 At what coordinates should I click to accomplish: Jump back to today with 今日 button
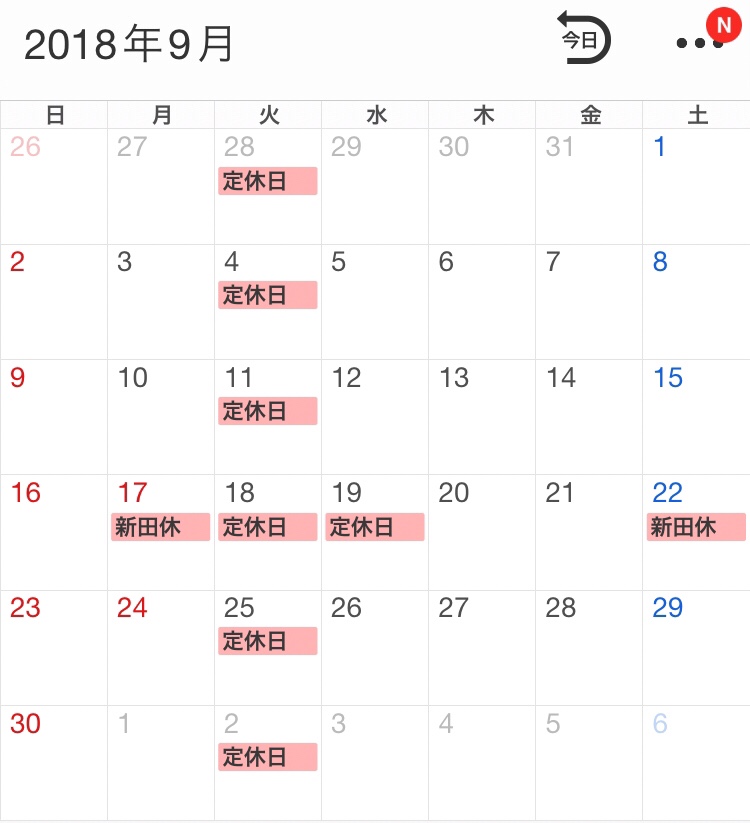pos(584,39)
